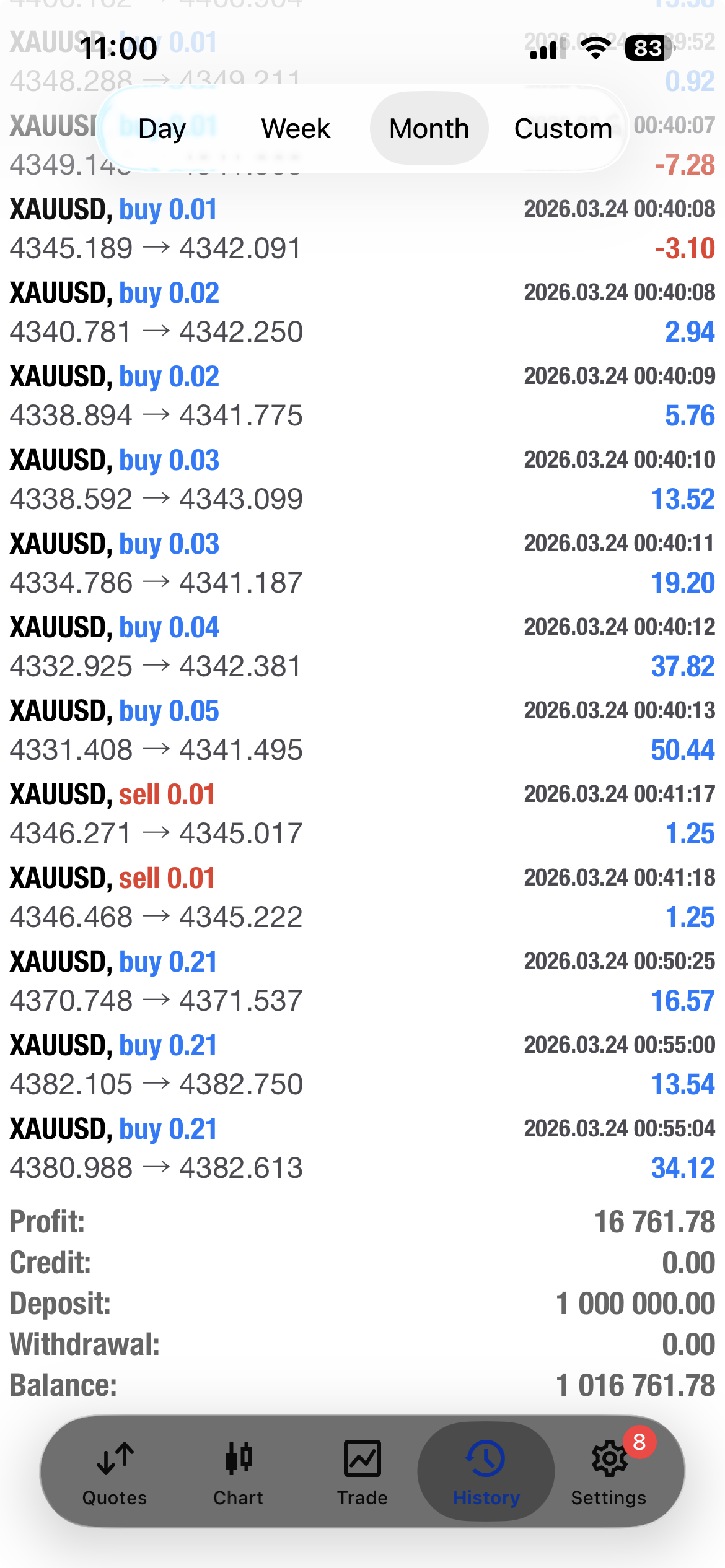Open Settings with 8 notifications
The height and width of the screenshot is (1568, 725).
pyautogui.click(x=609, y=1471)
